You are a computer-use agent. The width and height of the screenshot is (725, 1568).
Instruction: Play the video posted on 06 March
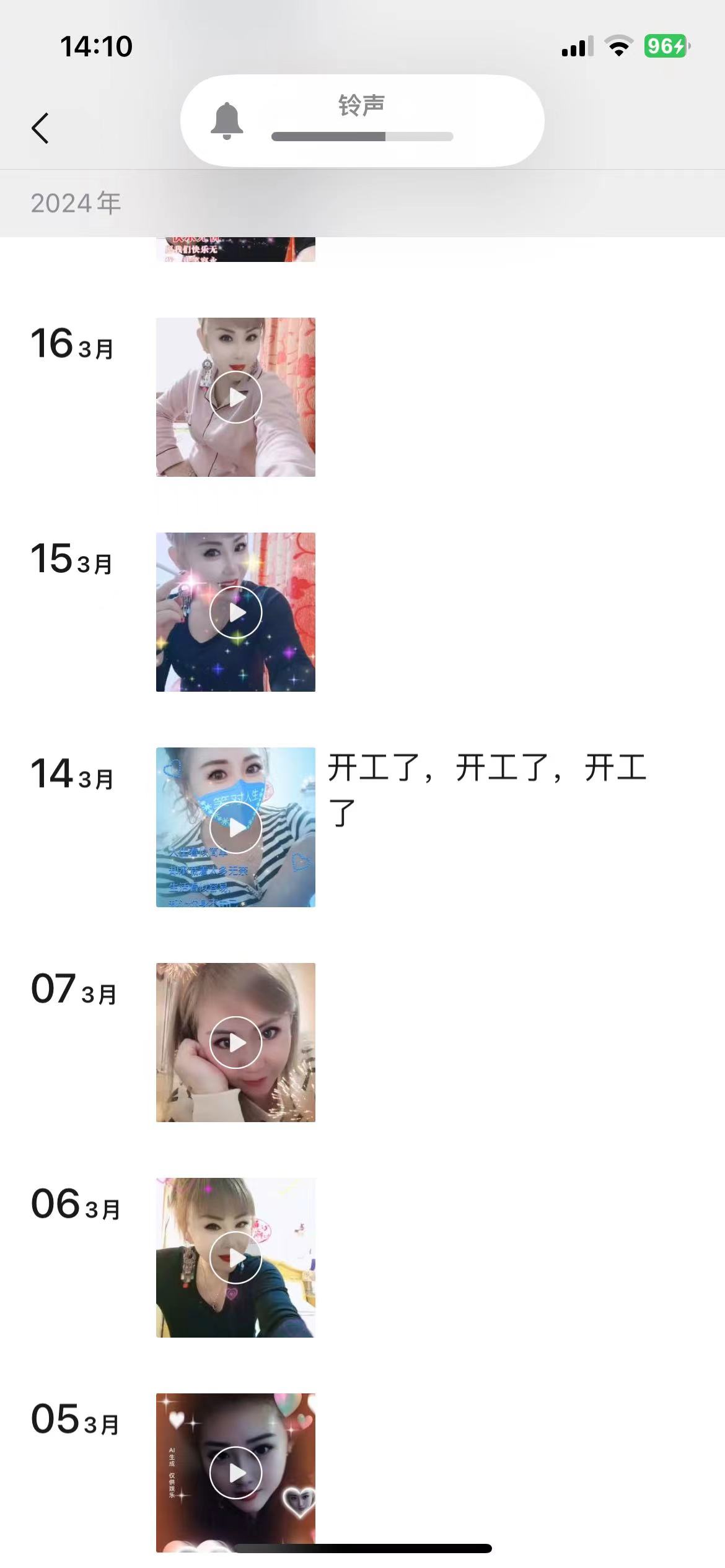(235, 1257)
